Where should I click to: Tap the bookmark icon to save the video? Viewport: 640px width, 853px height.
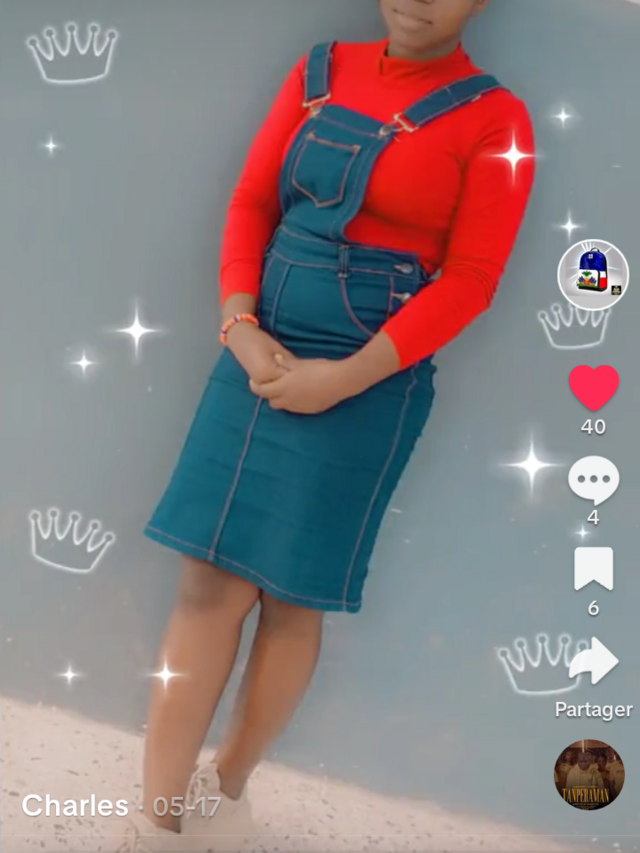tap(593, 569)
